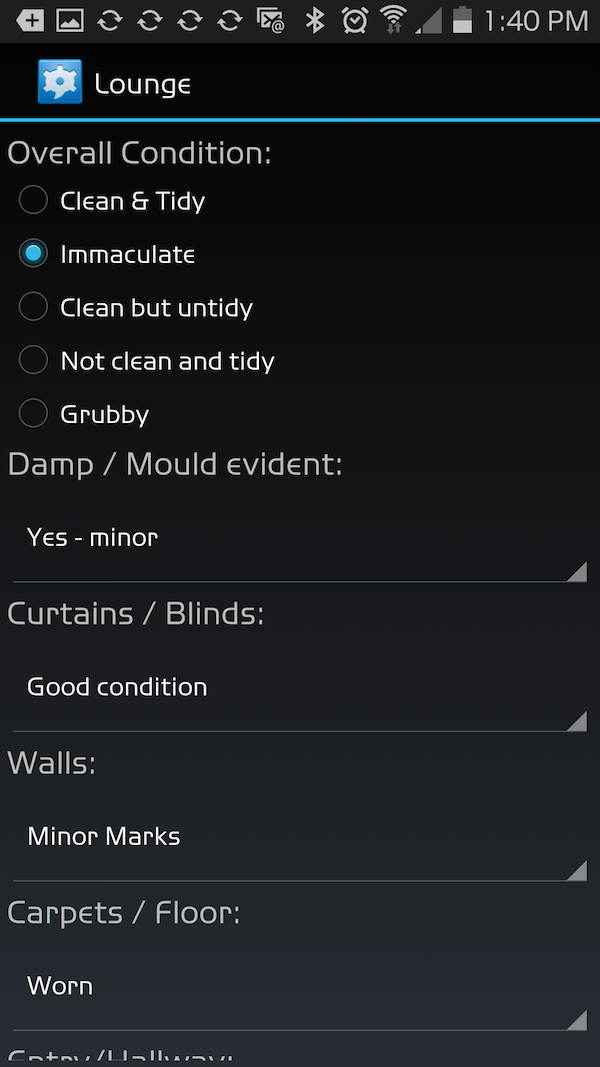Image resolution: width=600 pixels, height=1067 pixels.
Task: Choose Clean but untidy condition
Action: tap(34, 307)
